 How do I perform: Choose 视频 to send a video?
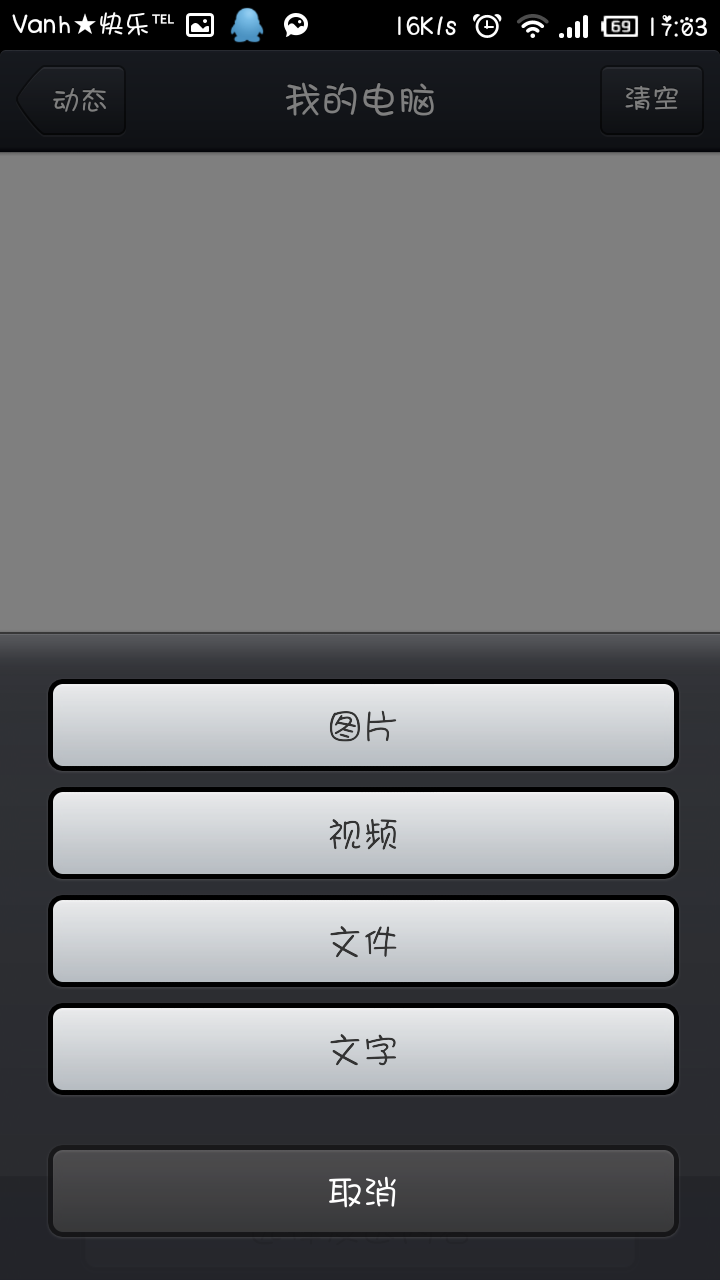[363, 833]
